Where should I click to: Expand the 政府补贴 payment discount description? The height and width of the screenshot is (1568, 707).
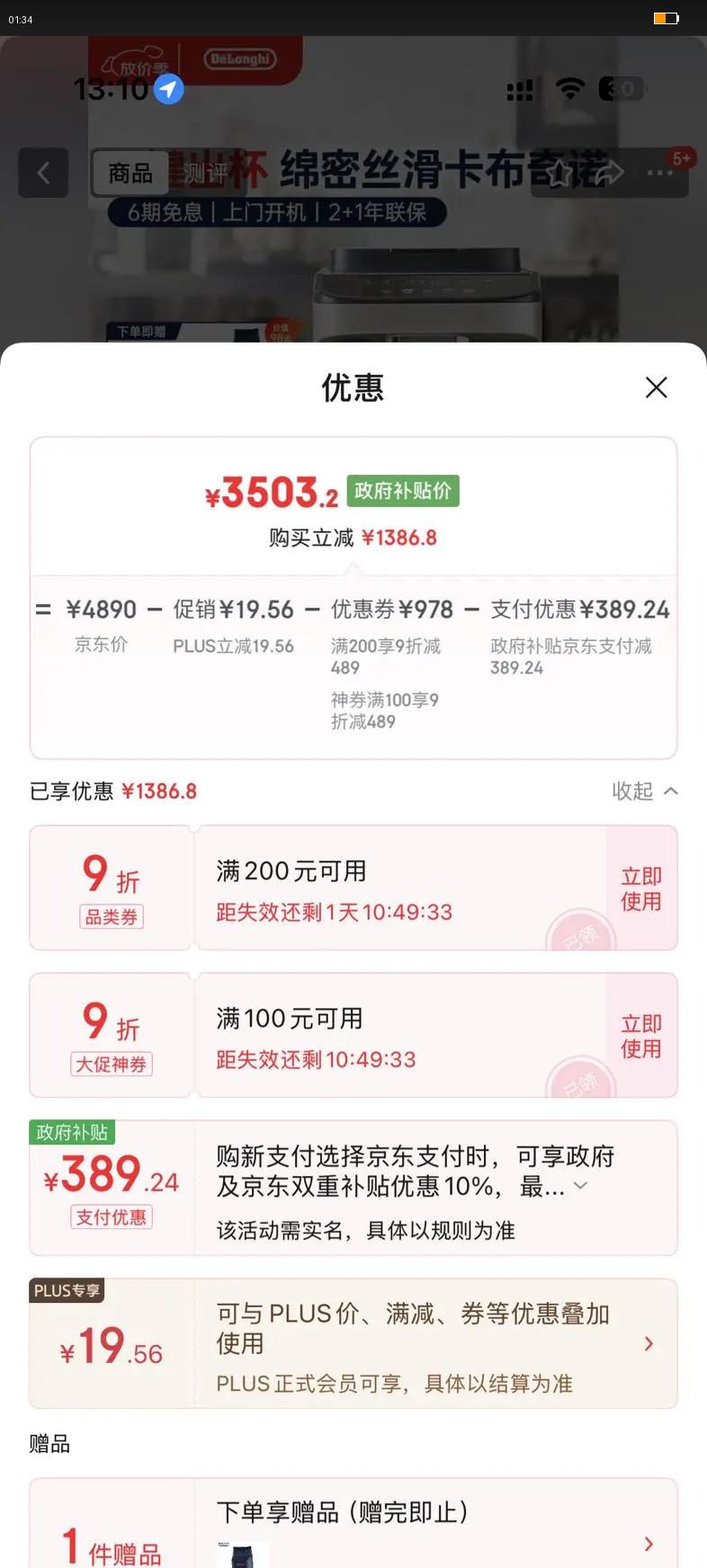pyautogui.click(x=581, y=1186)
